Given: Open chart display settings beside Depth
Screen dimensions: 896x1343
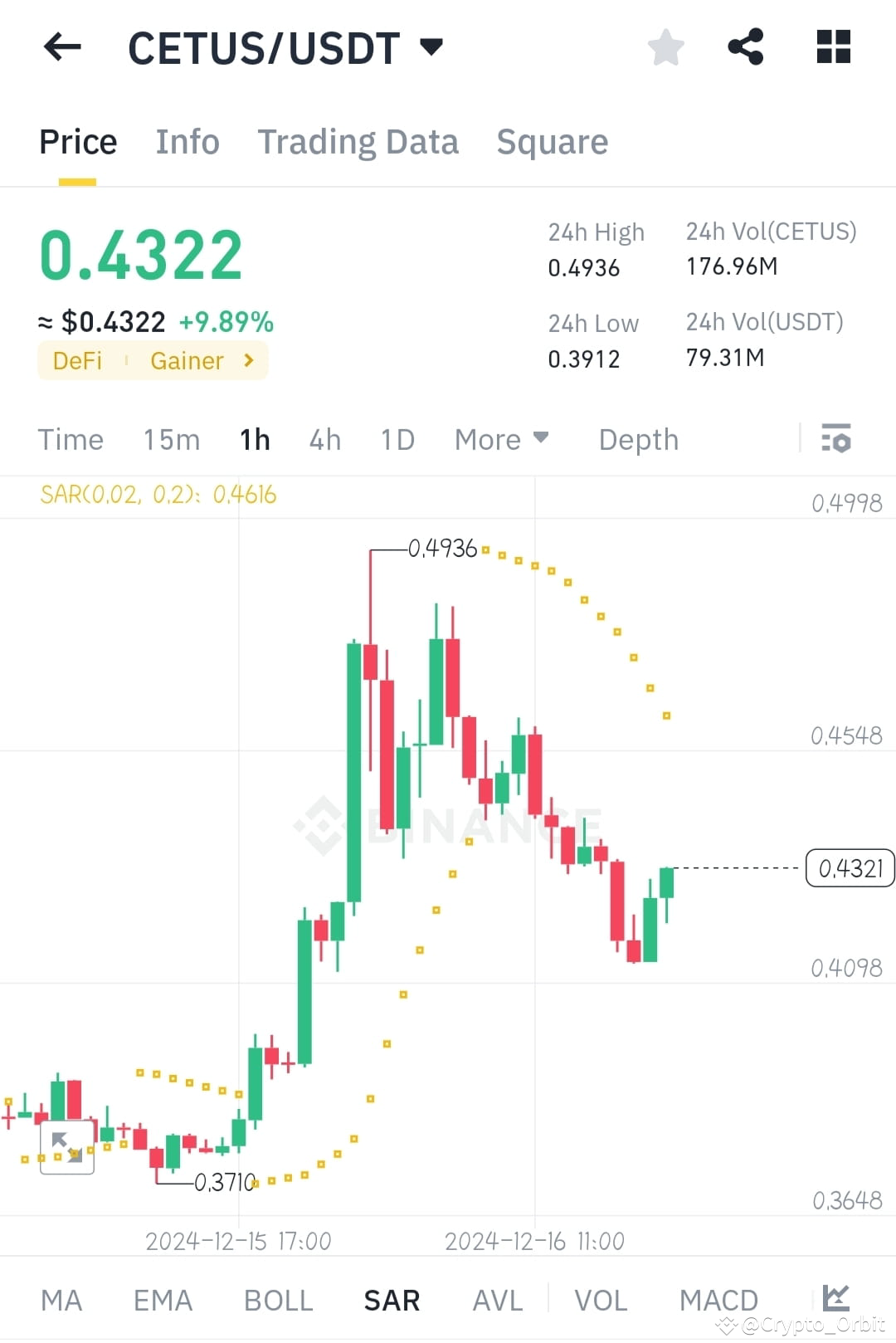Looking at the screenshot, I should pyautogui.click(x=837, y=436).
